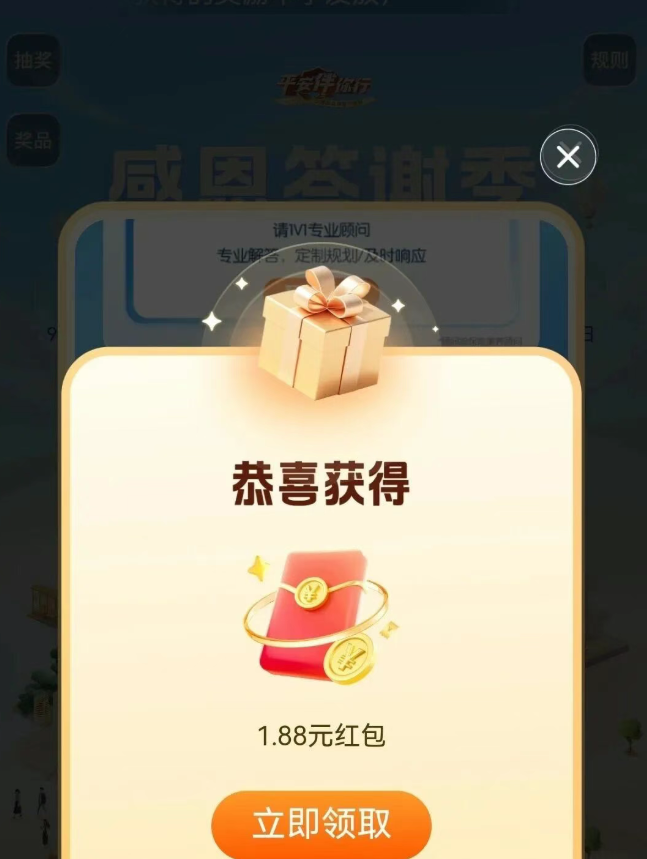Claim the 1.88 yuan red packet now

click(x=321, y=824)
